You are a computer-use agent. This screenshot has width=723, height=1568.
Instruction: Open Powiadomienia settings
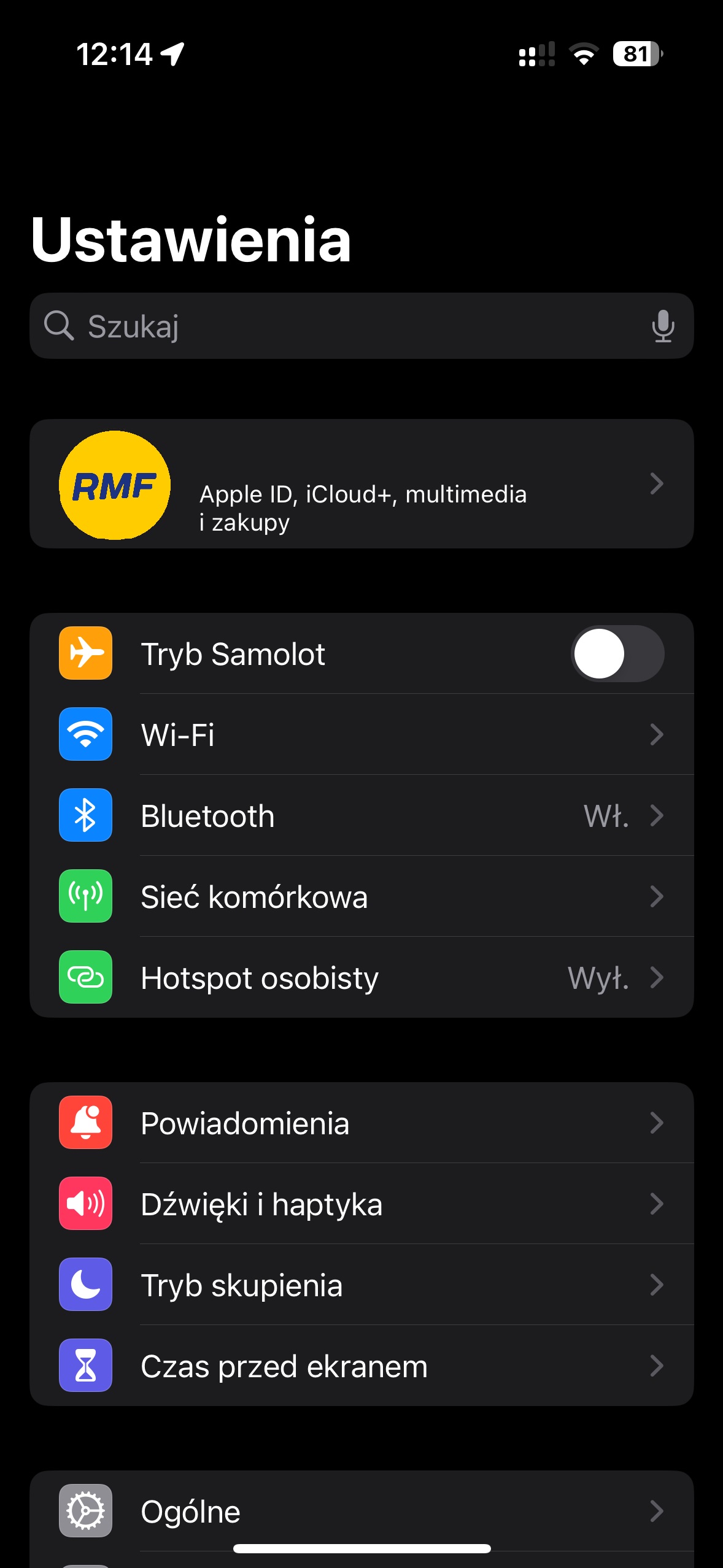click(x=361, y=1123)
